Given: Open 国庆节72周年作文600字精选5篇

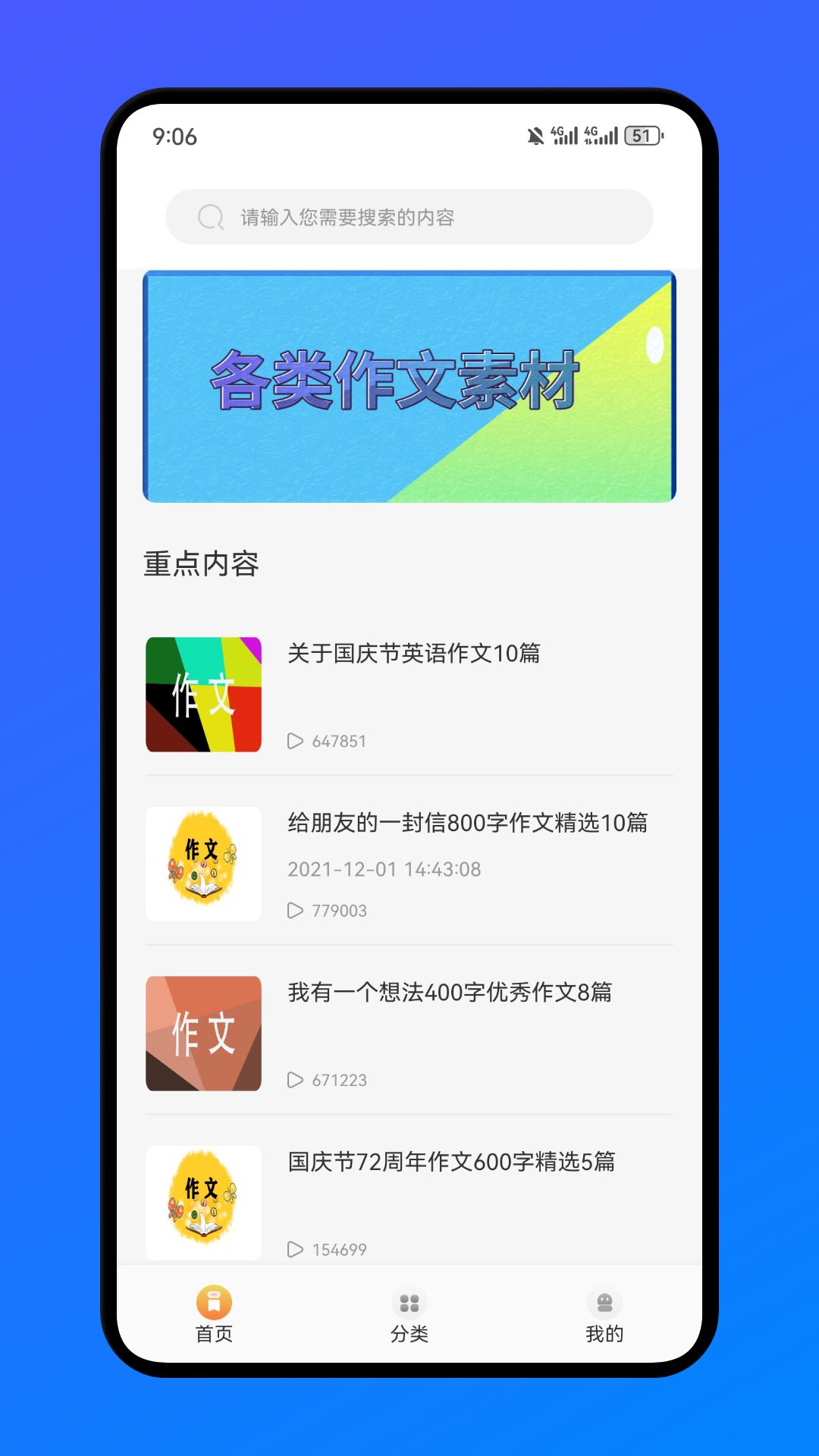Looking at the screenshot, I should tap(451, 1162).
